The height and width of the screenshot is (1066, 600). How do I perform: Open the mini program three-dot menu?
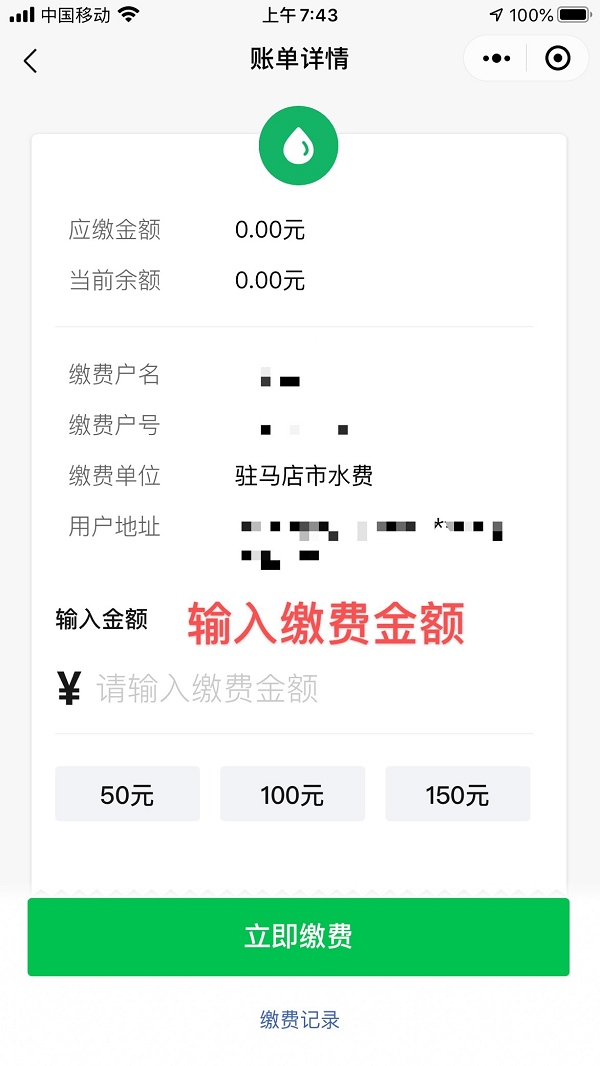(x=496, y=59)
